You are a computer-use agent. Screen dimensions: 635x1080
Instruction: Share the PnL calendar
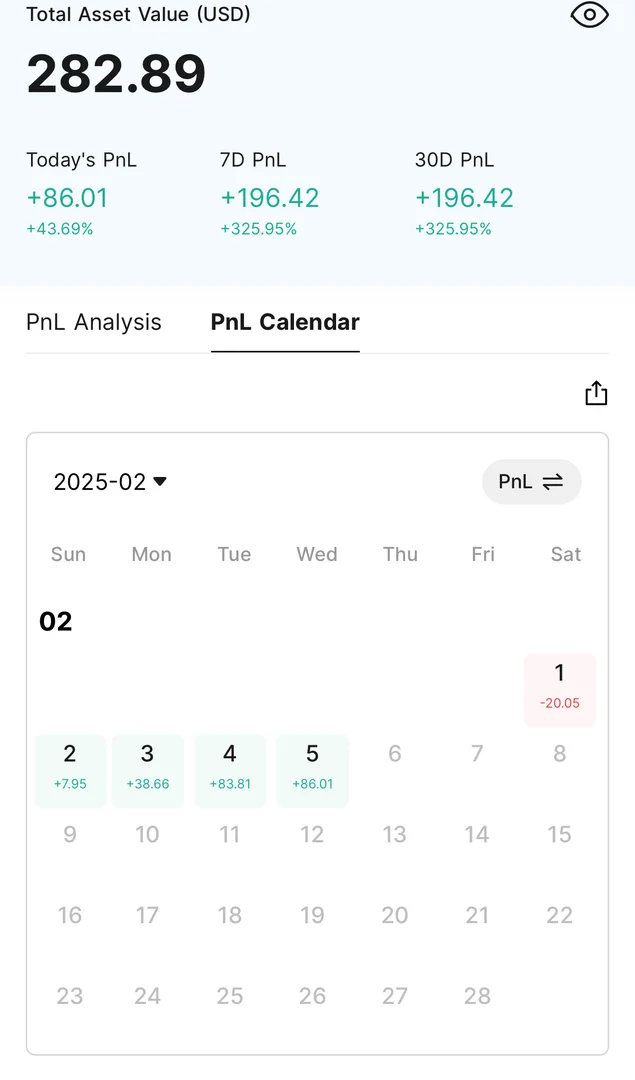coord(596,394)
